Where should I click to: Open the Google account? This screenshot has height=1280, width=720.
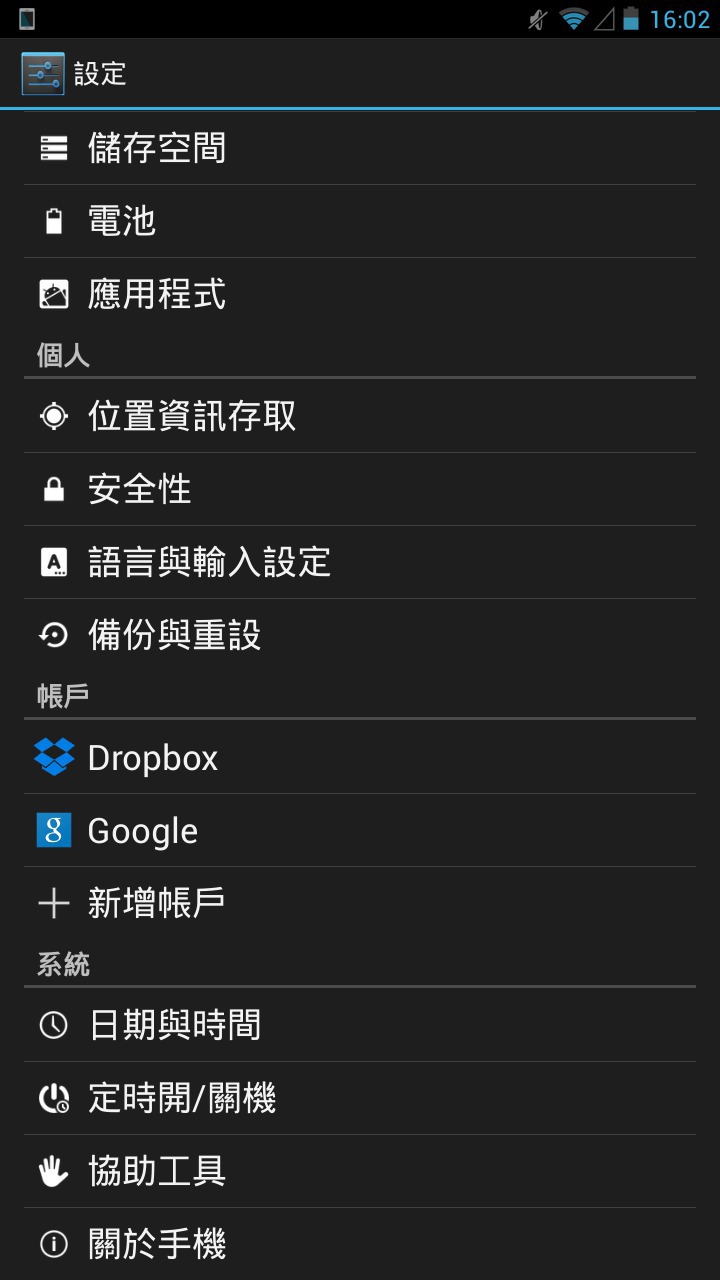(x=360, y=830)
